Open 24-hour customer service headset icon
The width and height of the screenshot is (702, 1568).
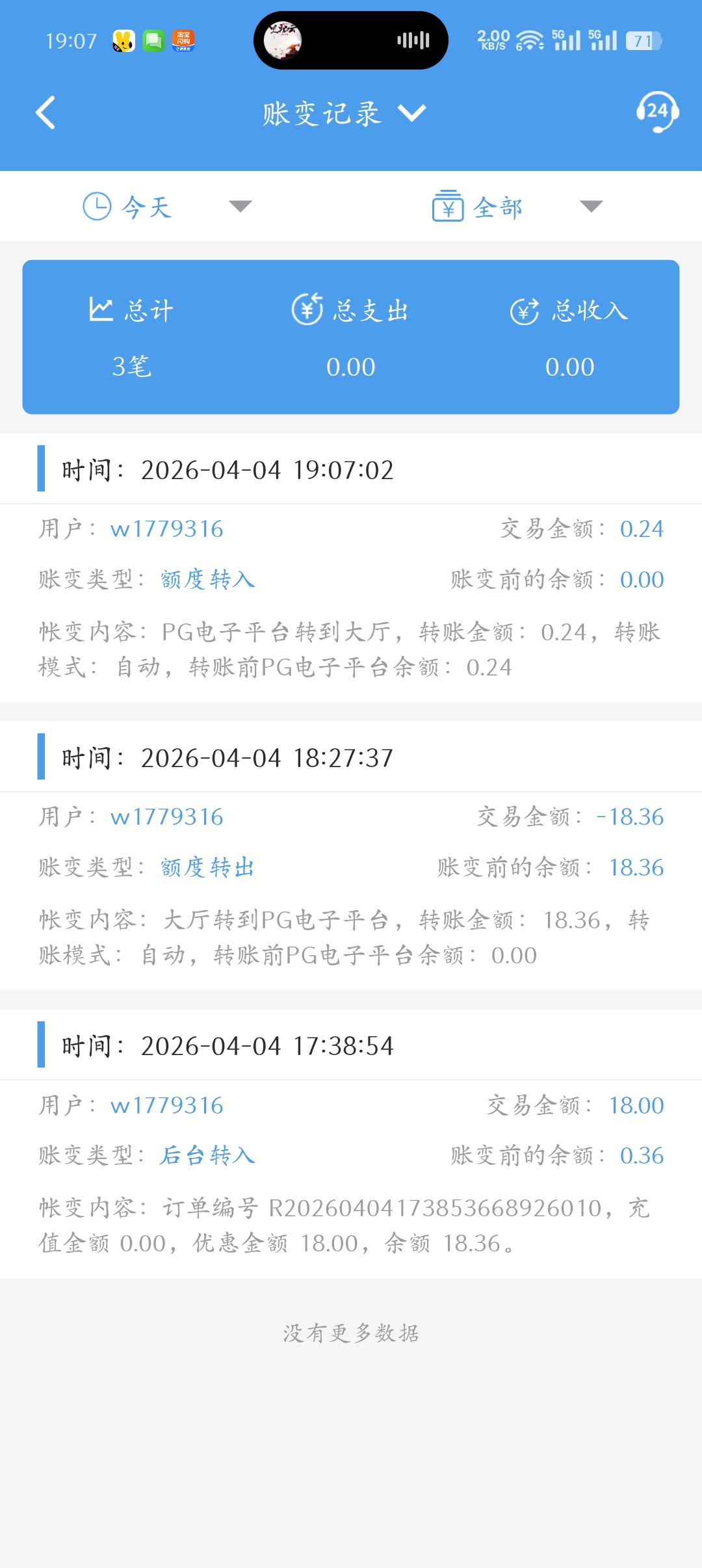pos(657,112)
